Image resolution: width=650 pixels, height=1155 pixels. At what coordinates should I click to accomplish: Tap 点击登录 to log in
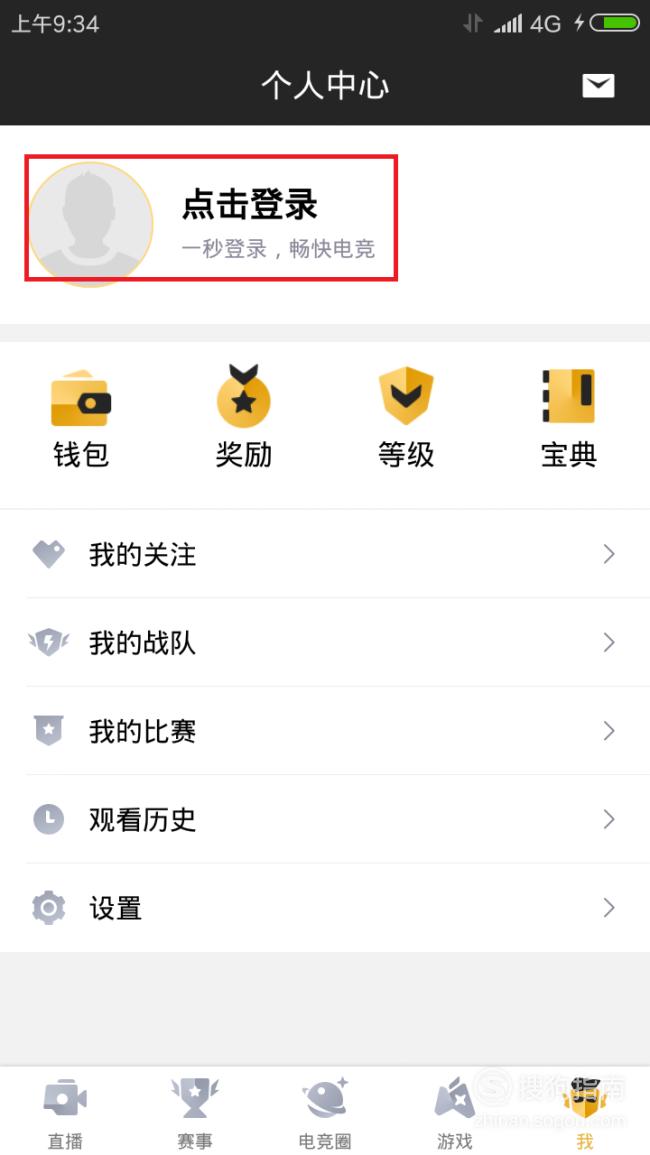click(250, 204)
